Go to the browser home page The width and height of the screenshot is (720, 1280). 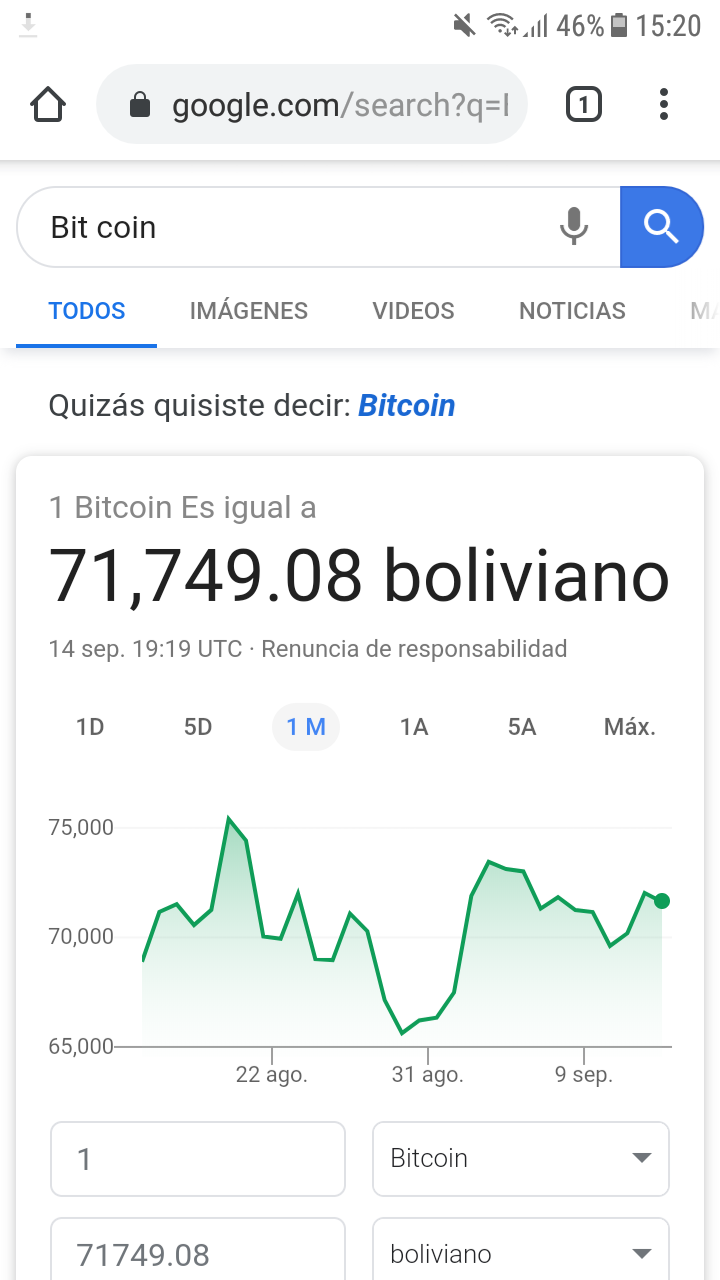coord(48,104)
